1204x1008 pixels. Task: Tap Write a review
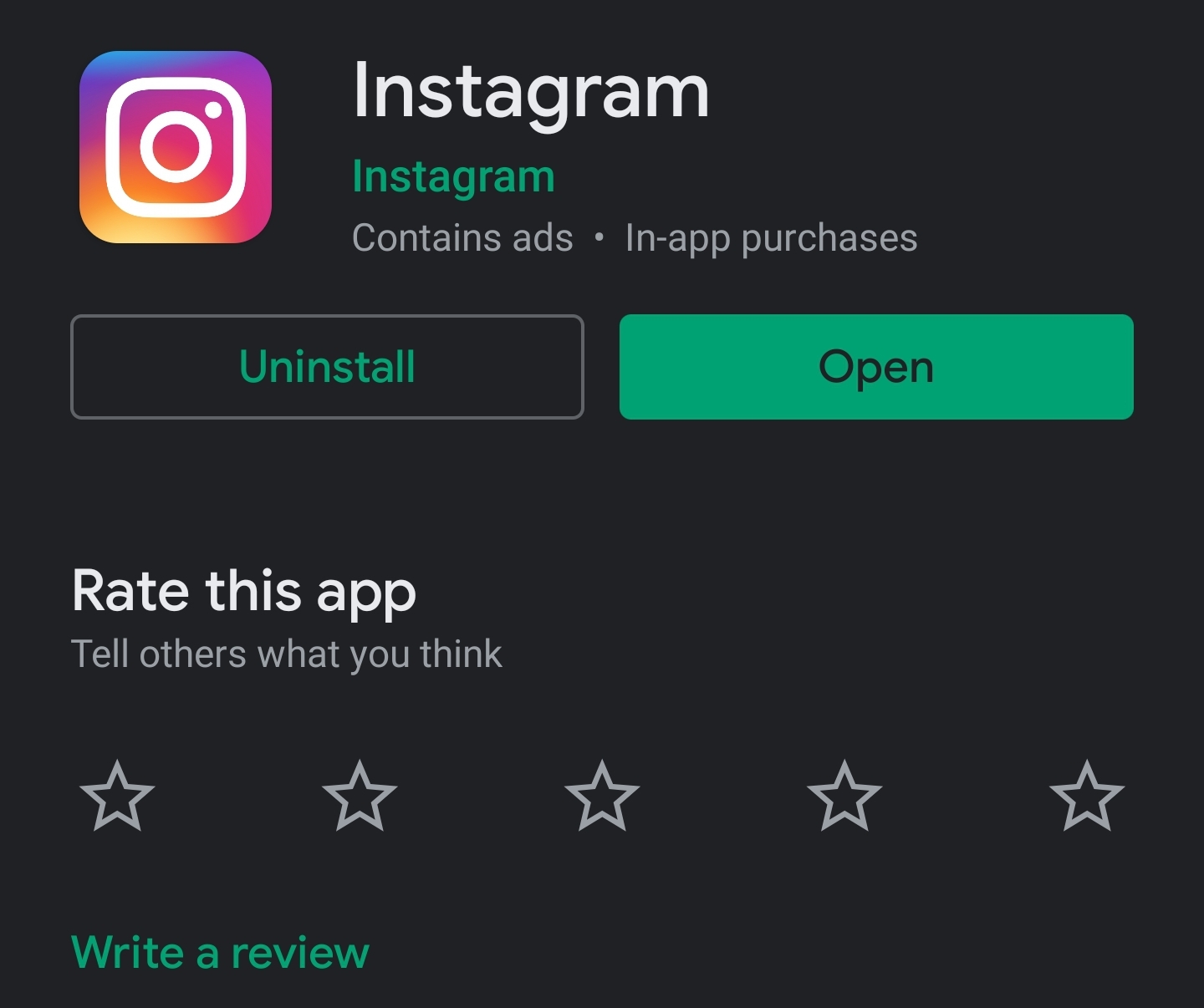point(221,952)
